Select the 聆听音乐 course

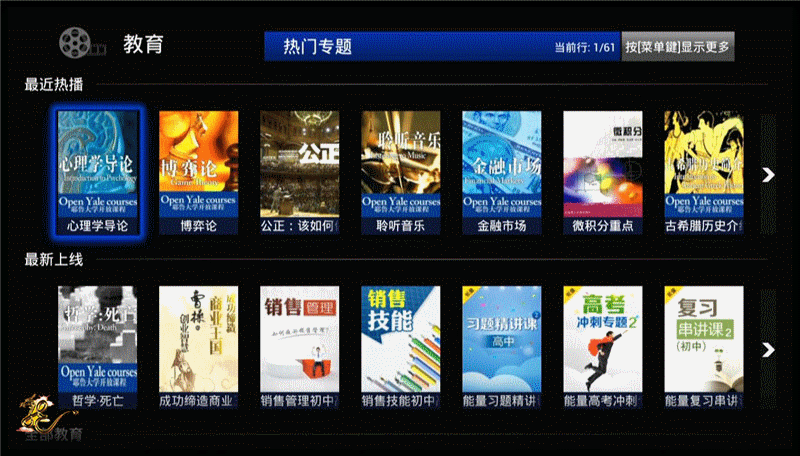(x=401, y=172)
